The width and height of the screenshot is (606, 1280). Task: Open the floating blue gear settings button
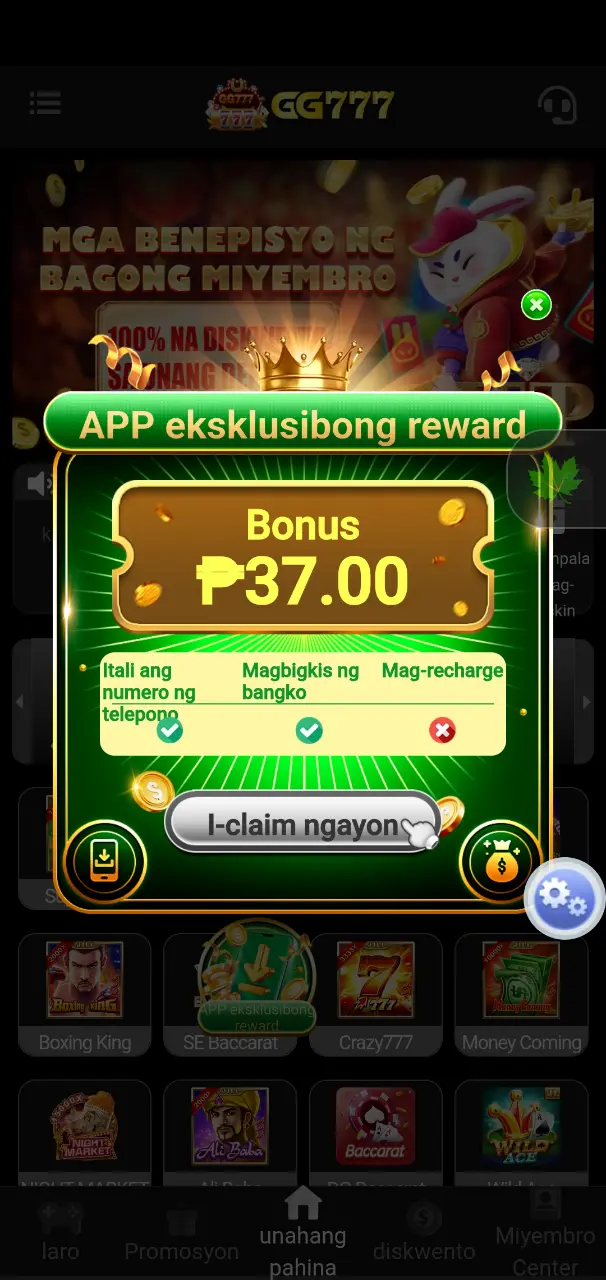565,898
